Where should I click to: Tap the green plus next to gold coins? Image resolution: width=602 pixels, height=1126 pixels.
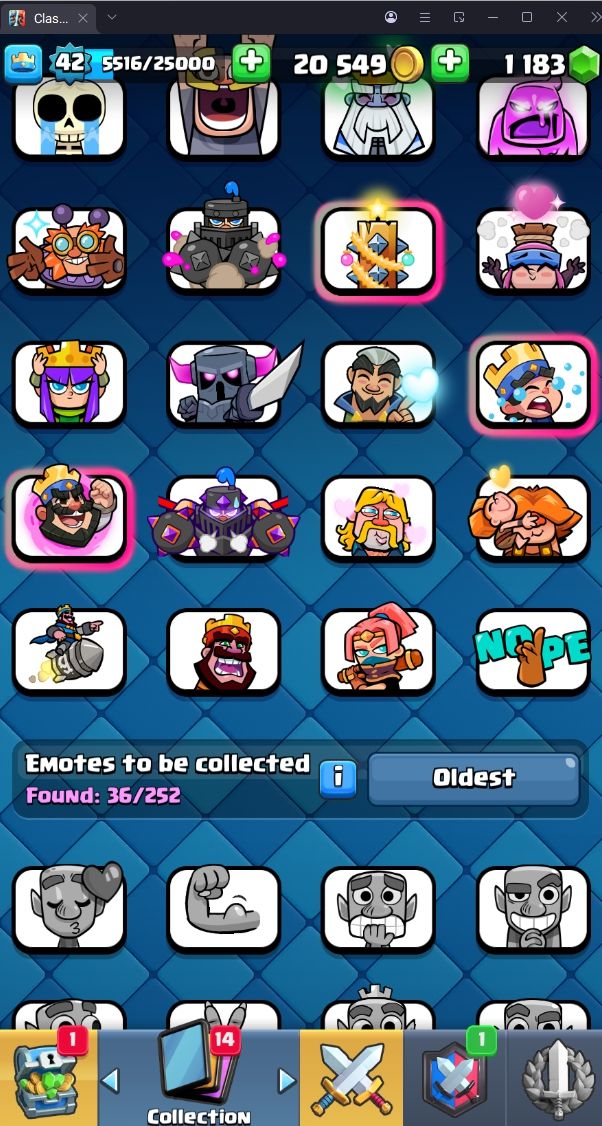click(x=450, y=63)
